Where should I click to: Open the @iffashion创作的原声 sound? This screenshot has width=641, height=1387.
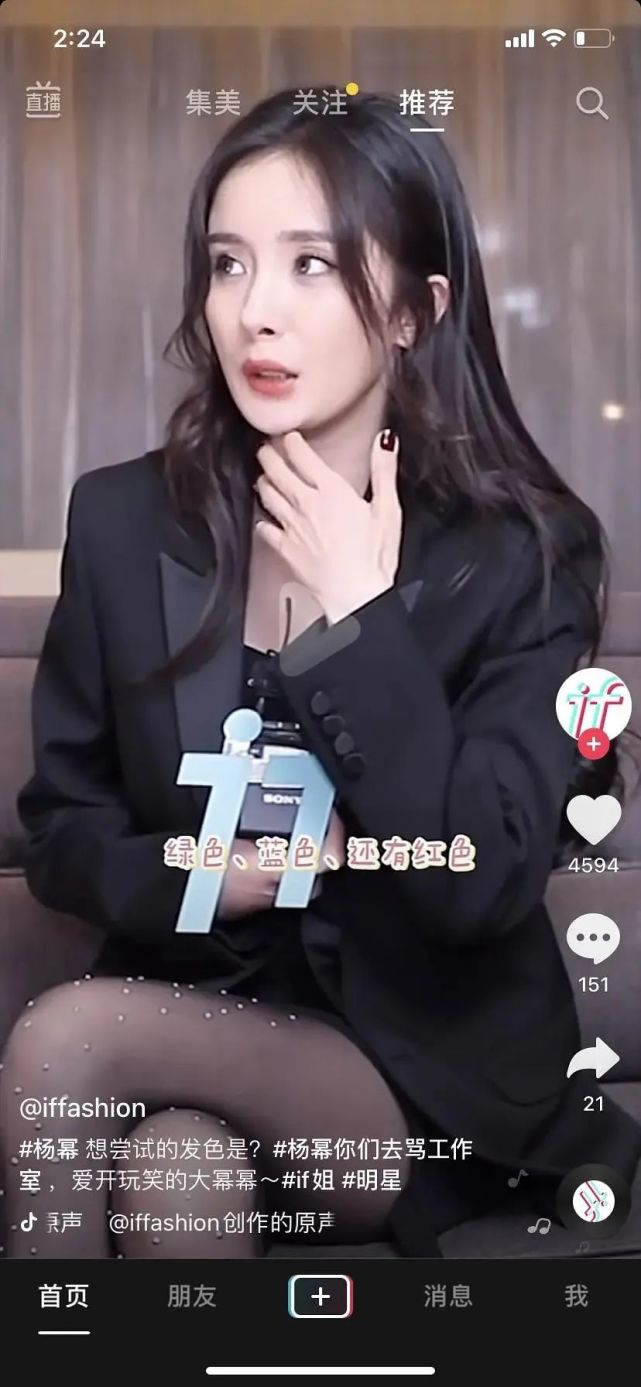(220, 1222)
